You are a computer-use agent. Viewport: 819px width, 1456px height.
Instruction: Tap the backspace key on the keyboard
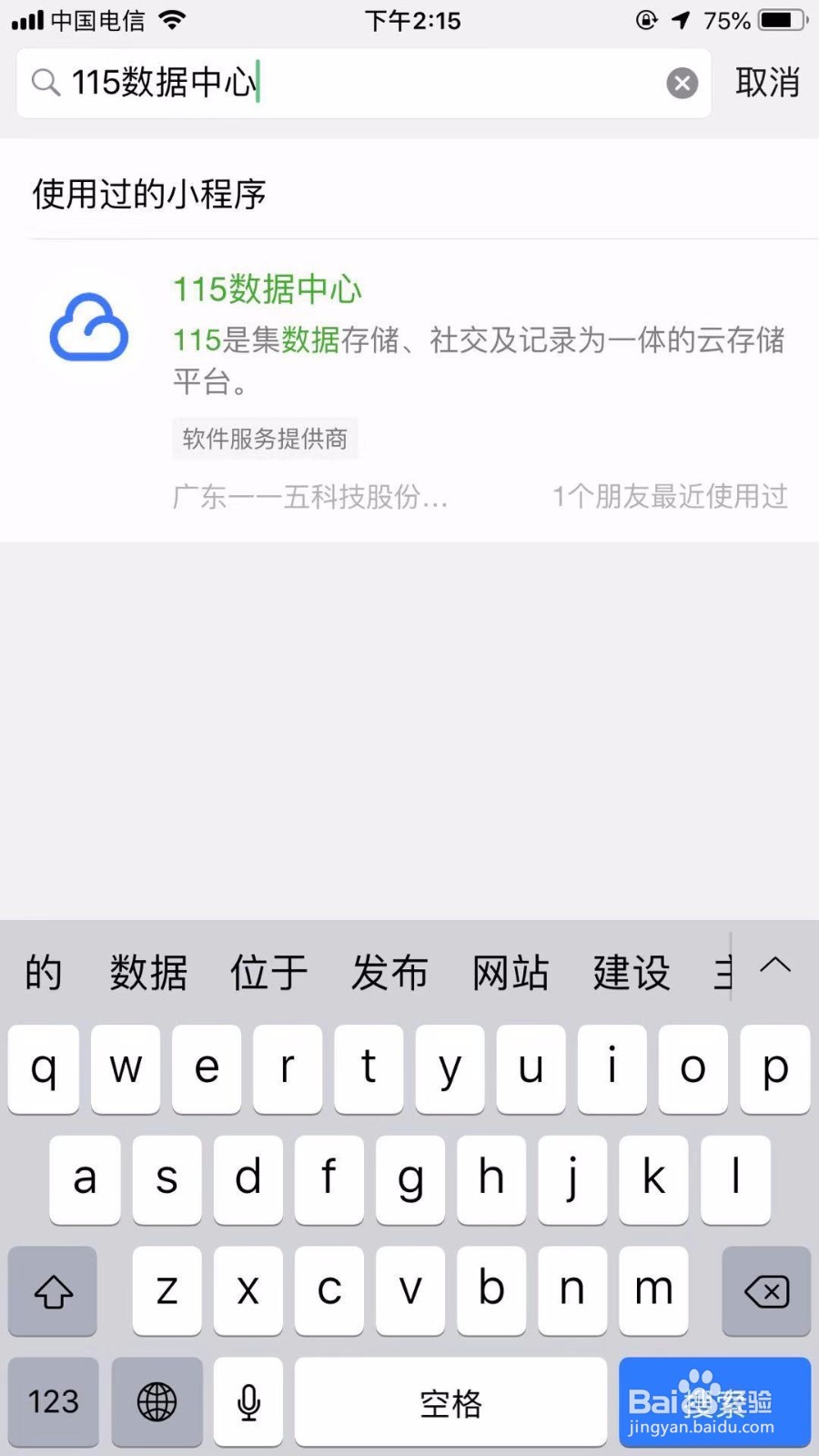coord(765,1290)
